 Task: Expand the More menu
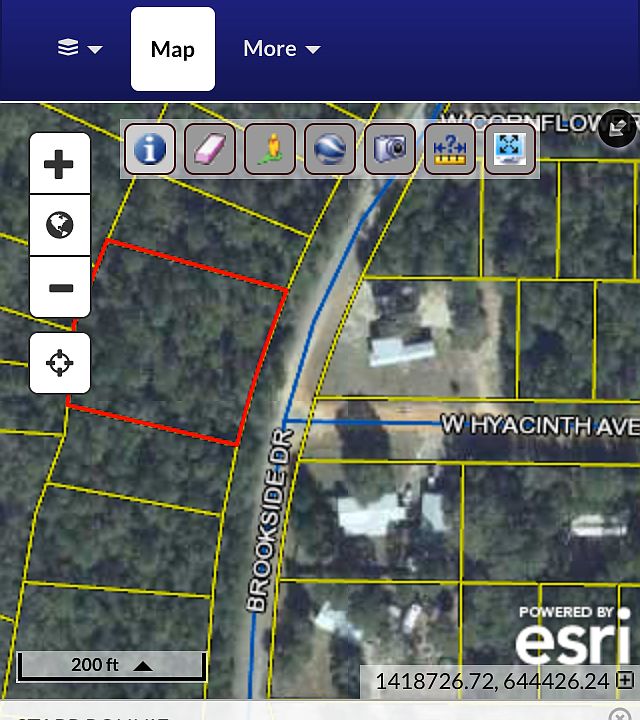(281, 49)
